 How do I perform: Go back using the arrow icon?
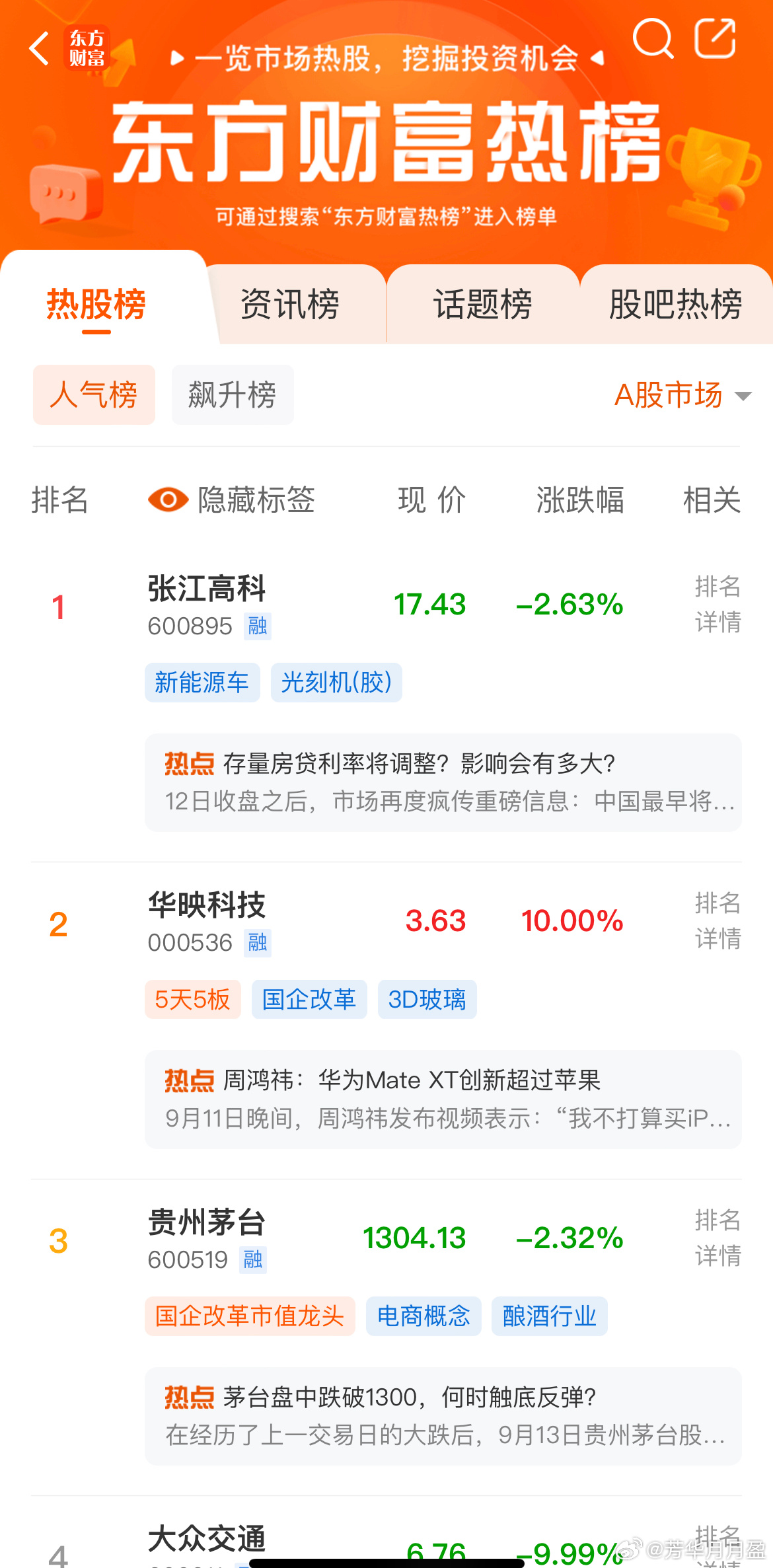[x=39, y=48]
